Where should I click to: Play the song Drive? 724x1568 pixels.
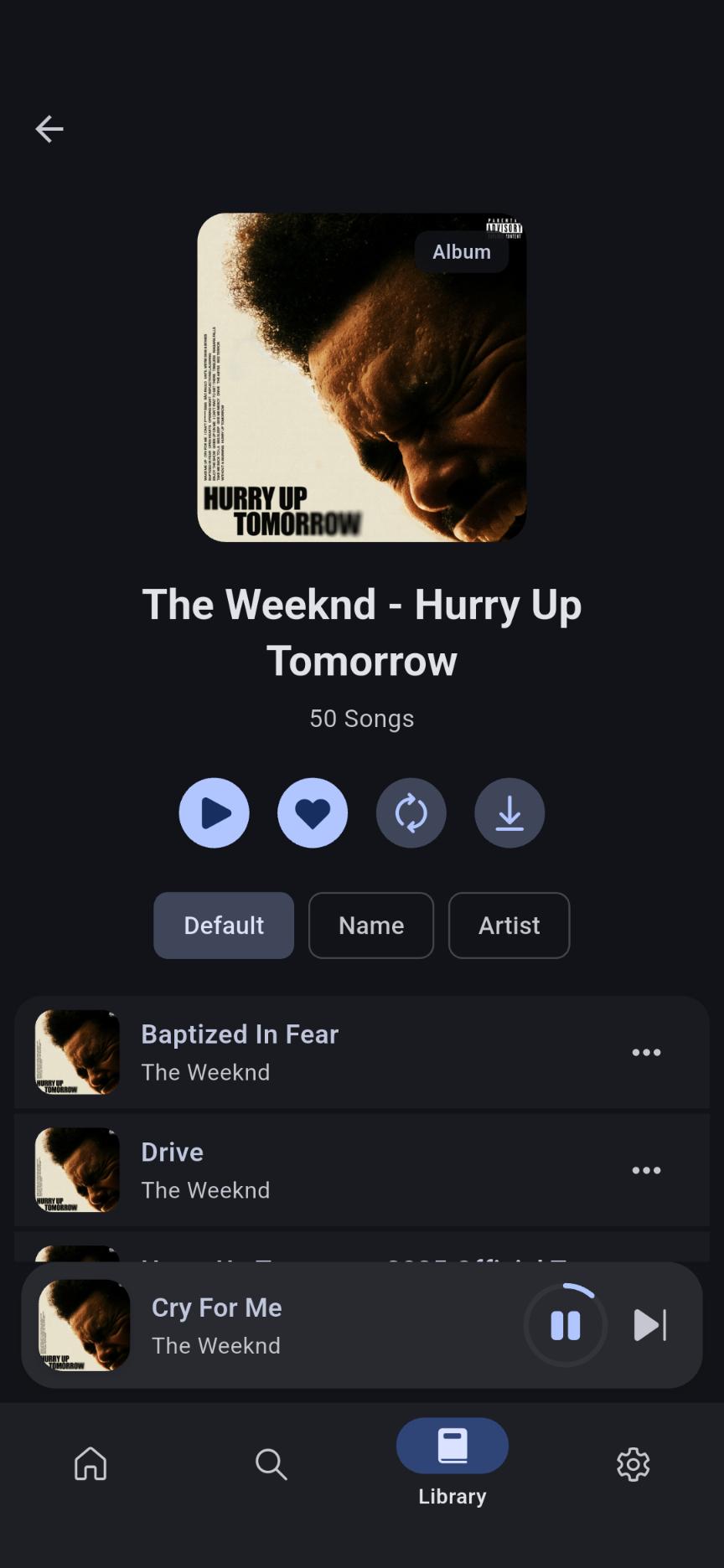pos(335,1170)
